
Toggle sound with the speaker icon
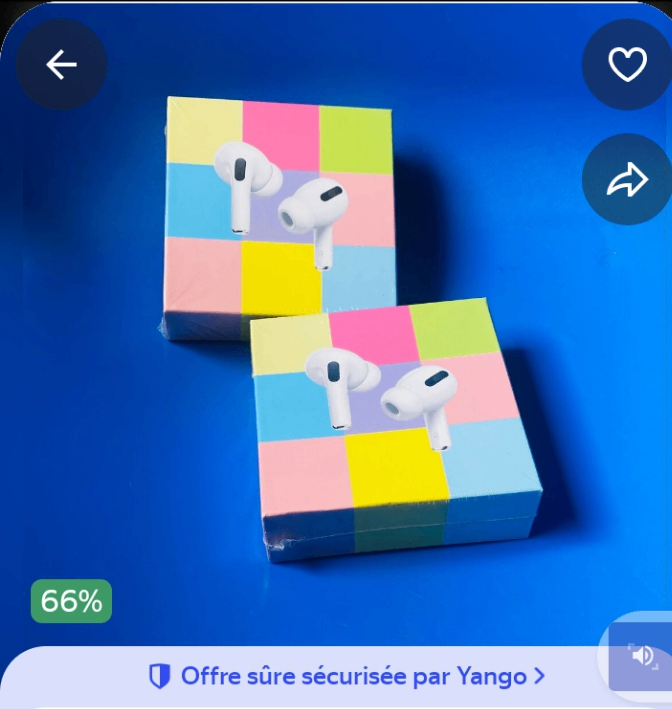click(x=642, y=656)
